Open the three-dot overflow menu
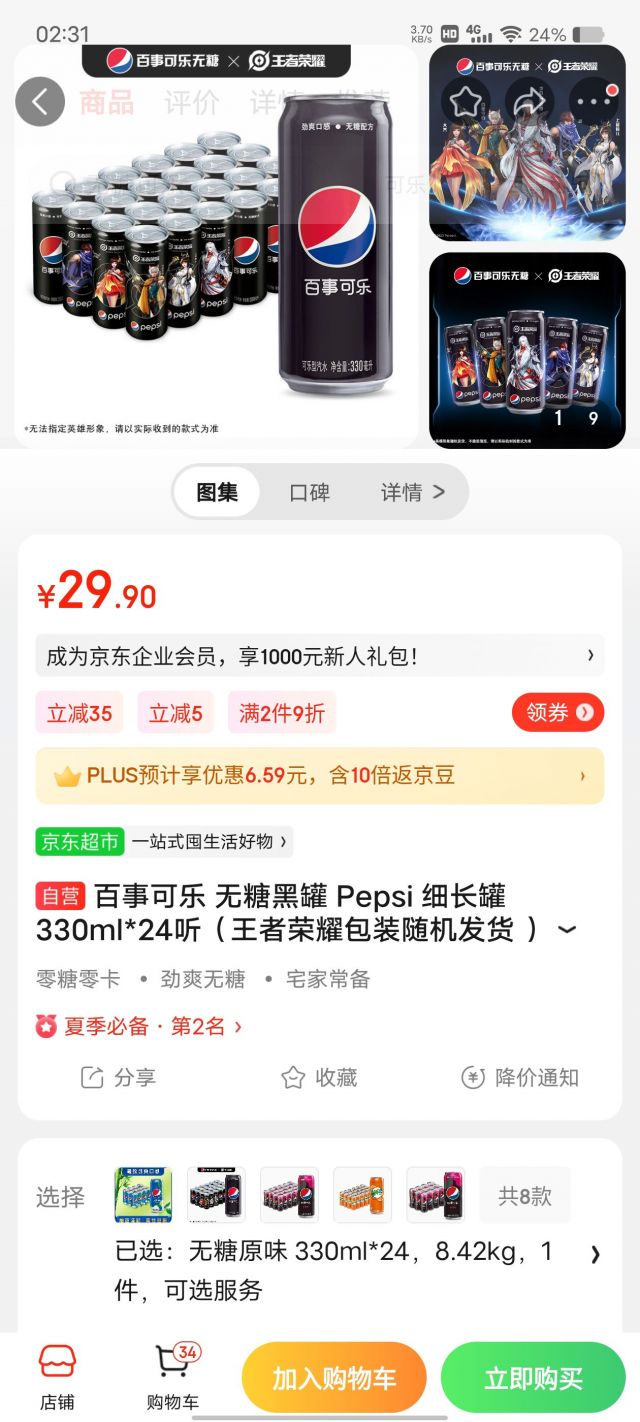640x1422 pixels. click(594, 101)
